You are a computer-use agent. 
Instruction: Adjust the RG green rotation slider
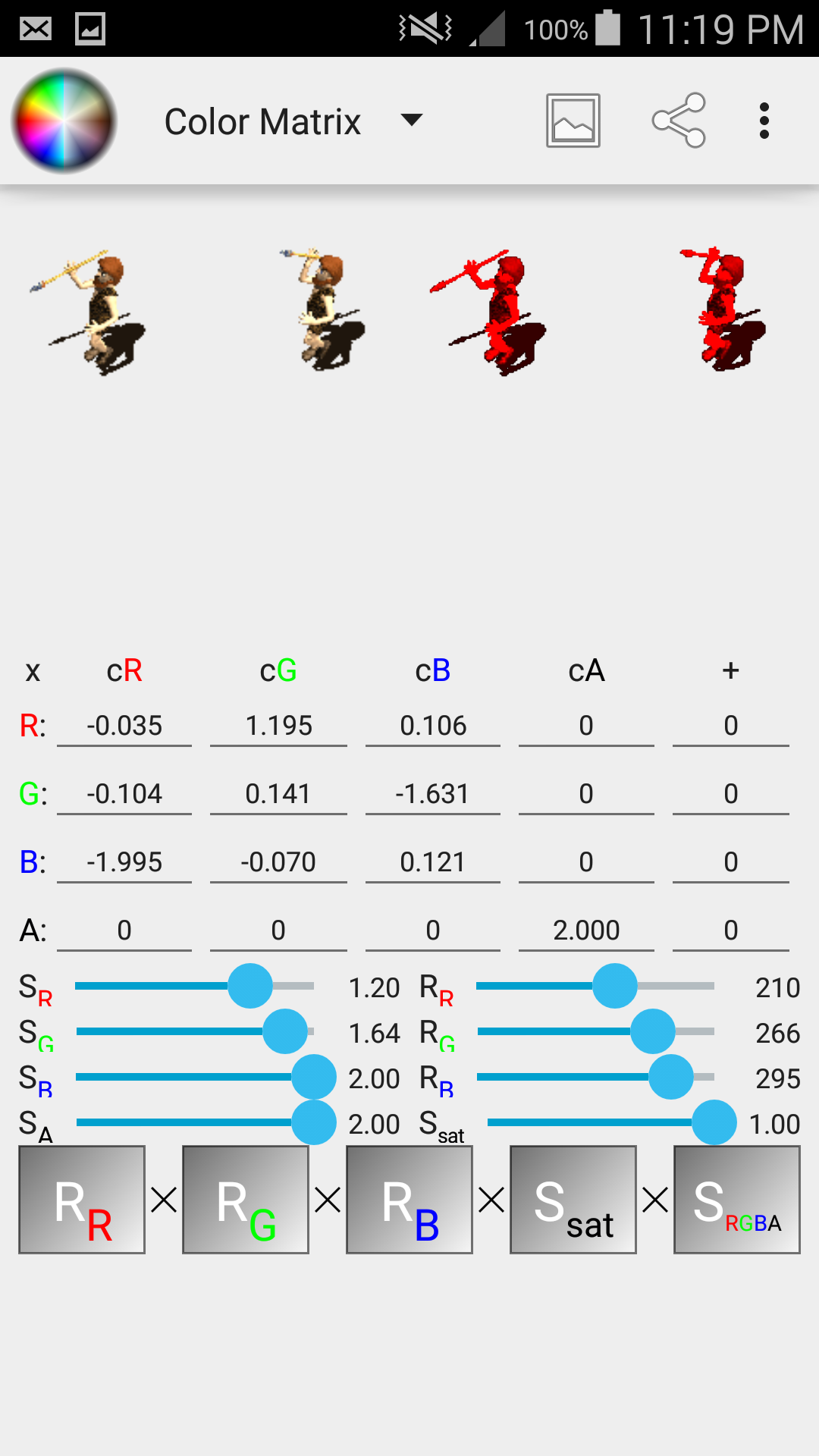click(652, 1031)
